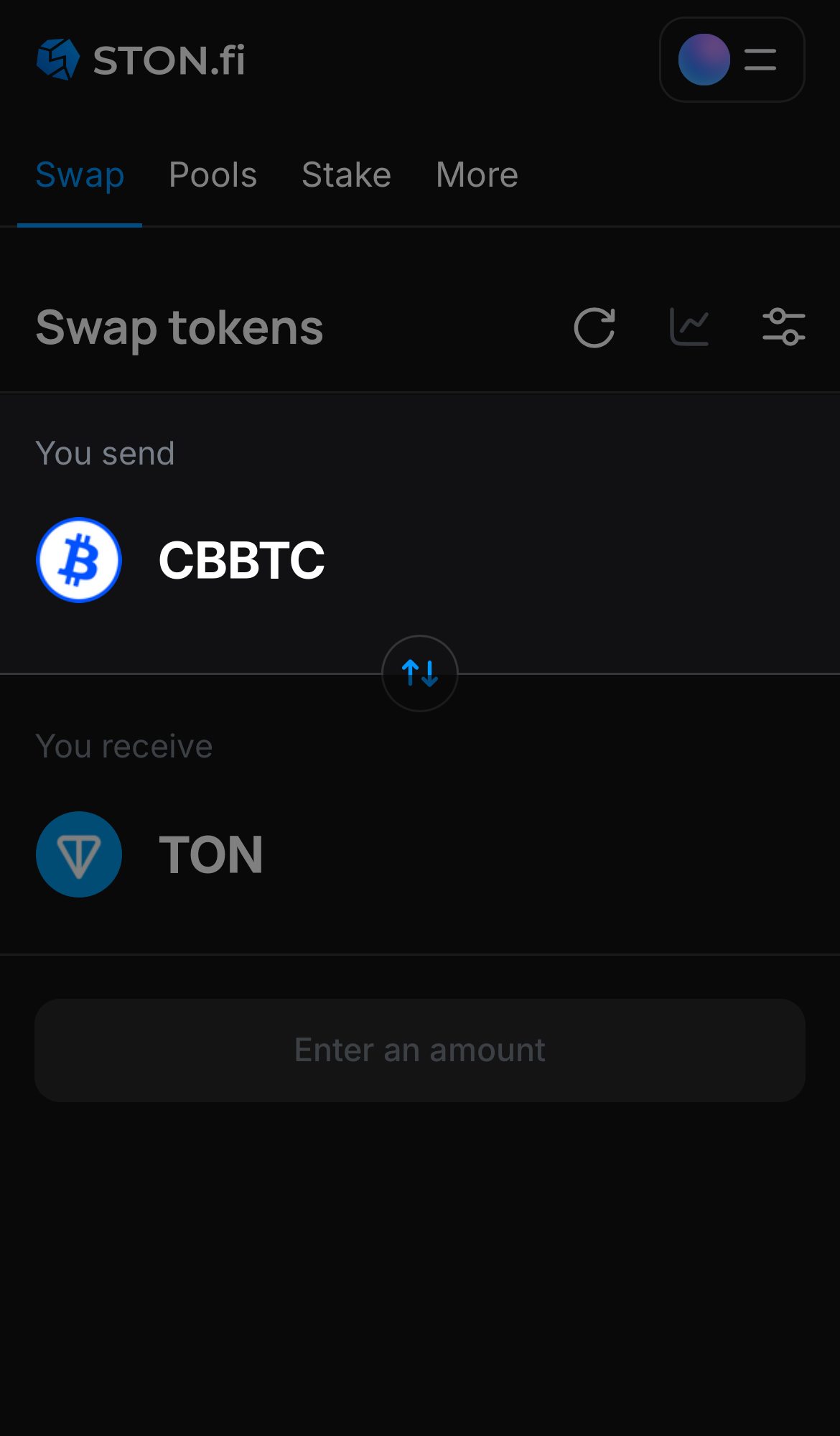Switch to the Pools tab
The image size is (840, 1436).
coord(213,174)
